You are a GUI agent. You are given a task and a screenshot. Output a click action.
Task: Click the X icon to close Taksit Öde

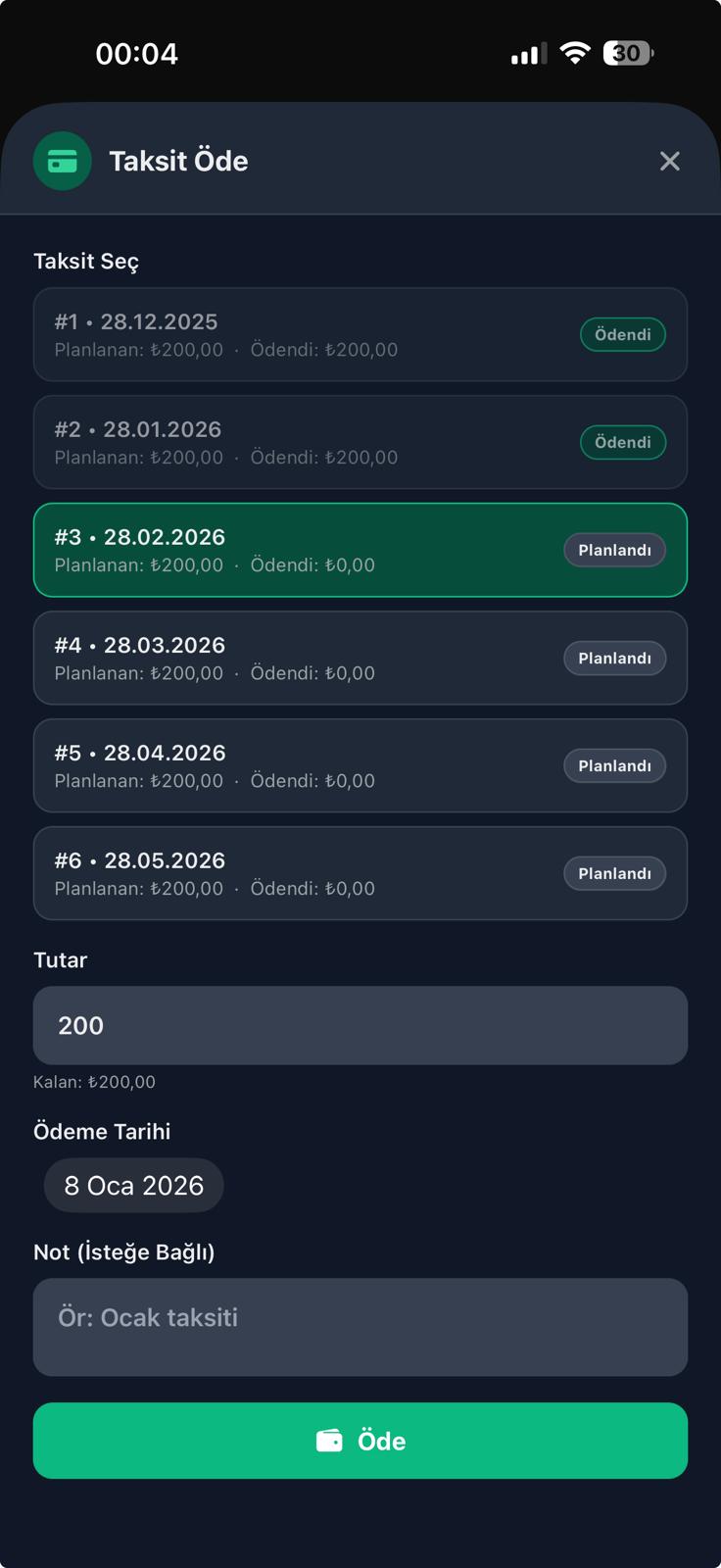[669, 161]
